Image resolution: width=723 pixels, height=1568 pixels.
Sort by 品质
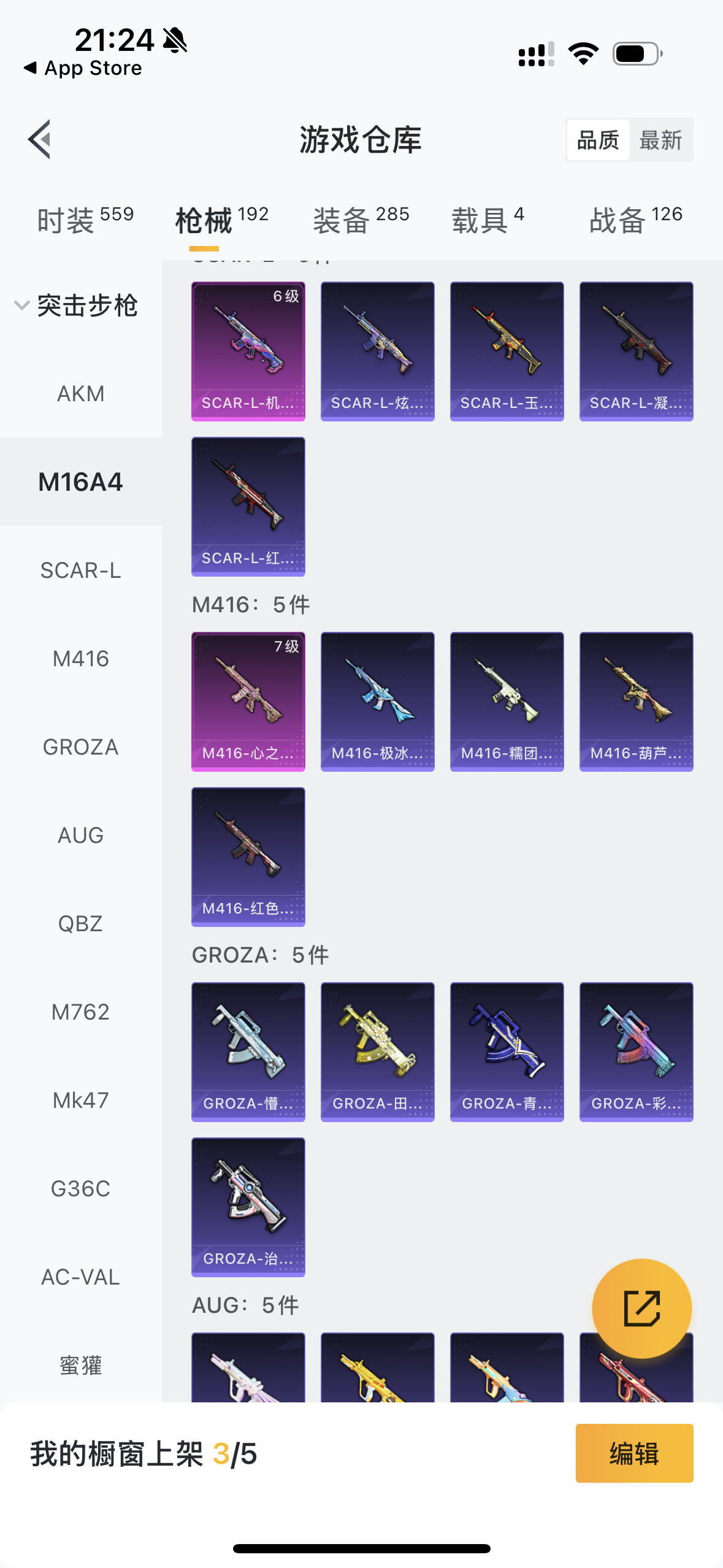[x=598, y=140]
